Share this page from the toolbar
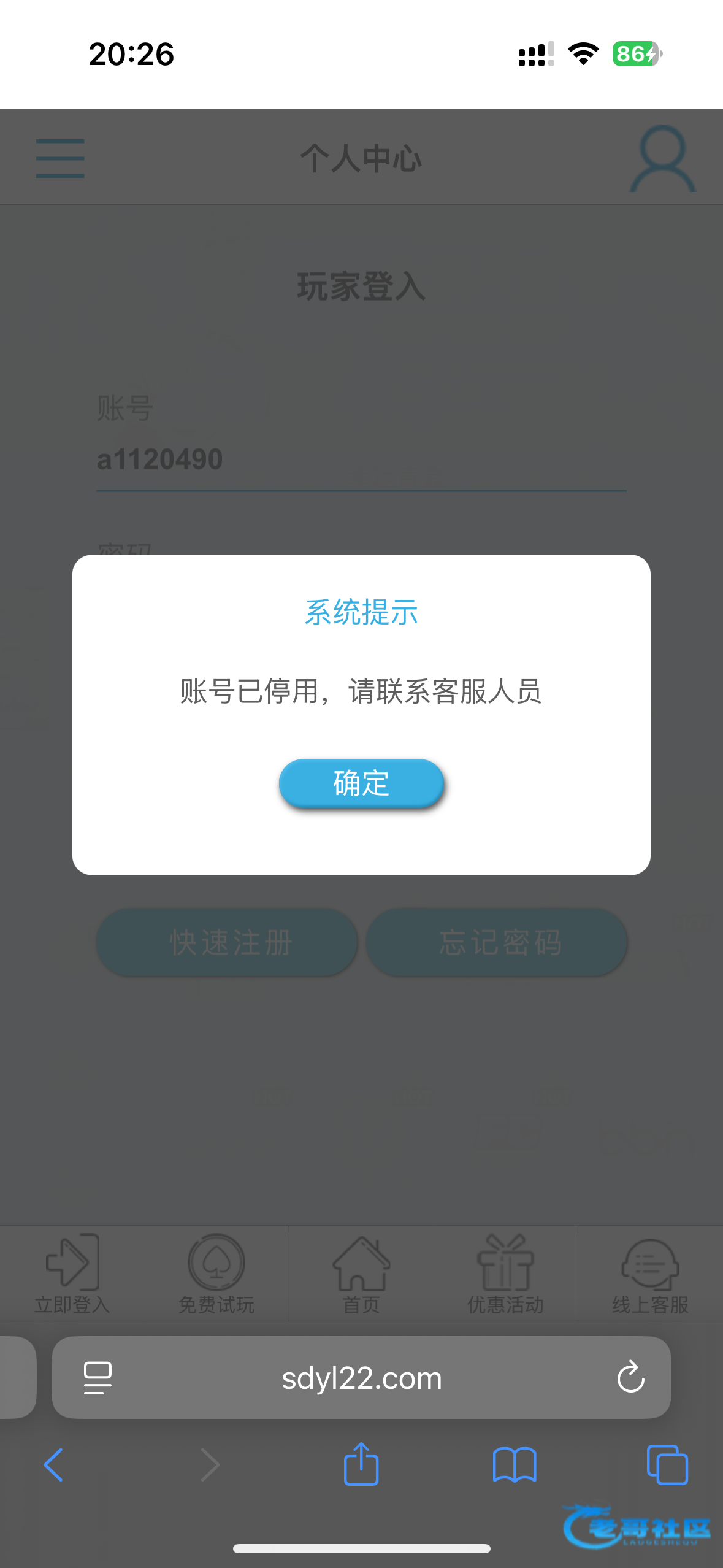This screenshot has height=1568, width=723. (361, 1464)
